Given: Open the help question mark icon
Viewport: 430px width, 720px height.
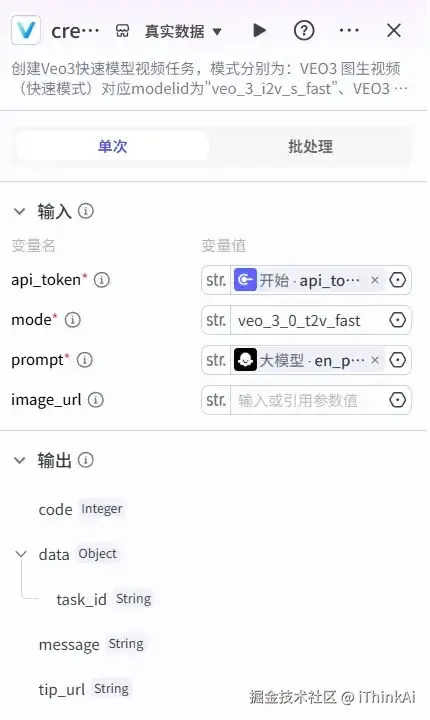Looking at the screenshot, I should (304, 31).
